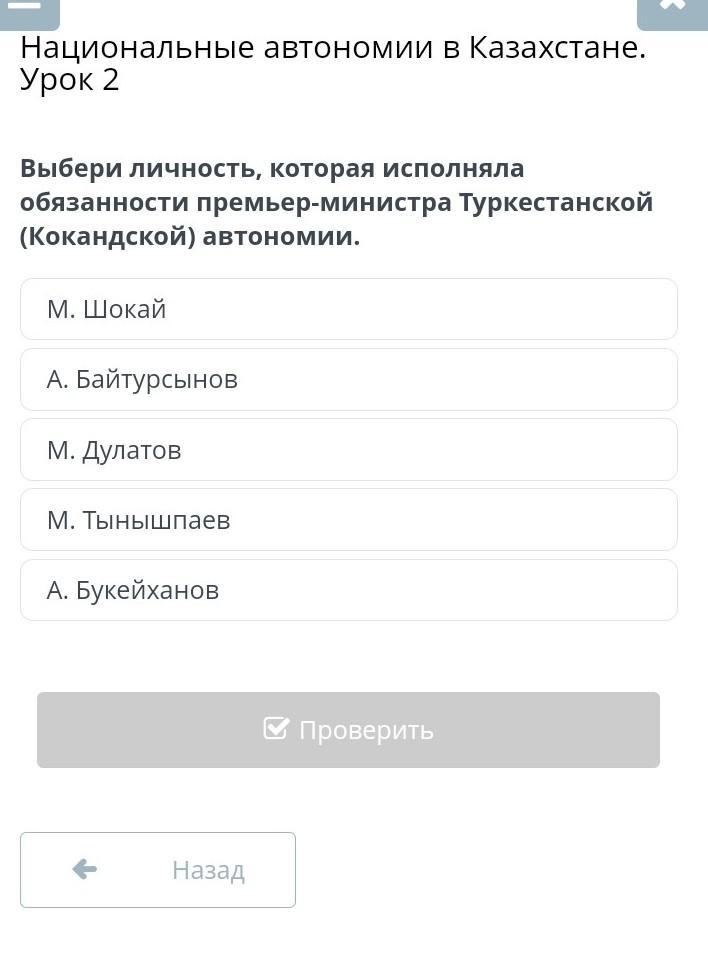Tap the Проверить button
The image size is (708, 980).
(x=348, y=730)
